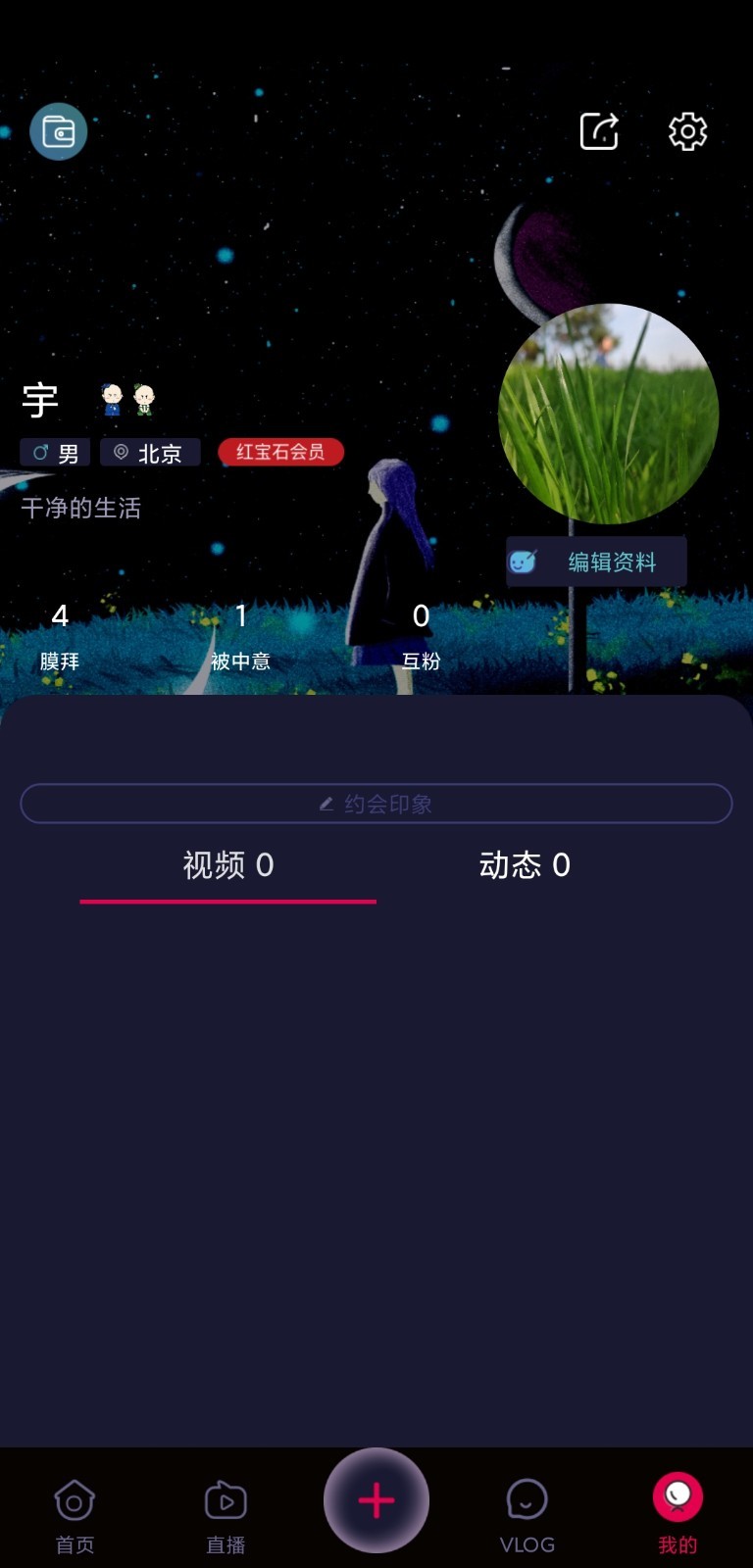
Task: Tap the center plus button to create content
Action: (376, 1499)
